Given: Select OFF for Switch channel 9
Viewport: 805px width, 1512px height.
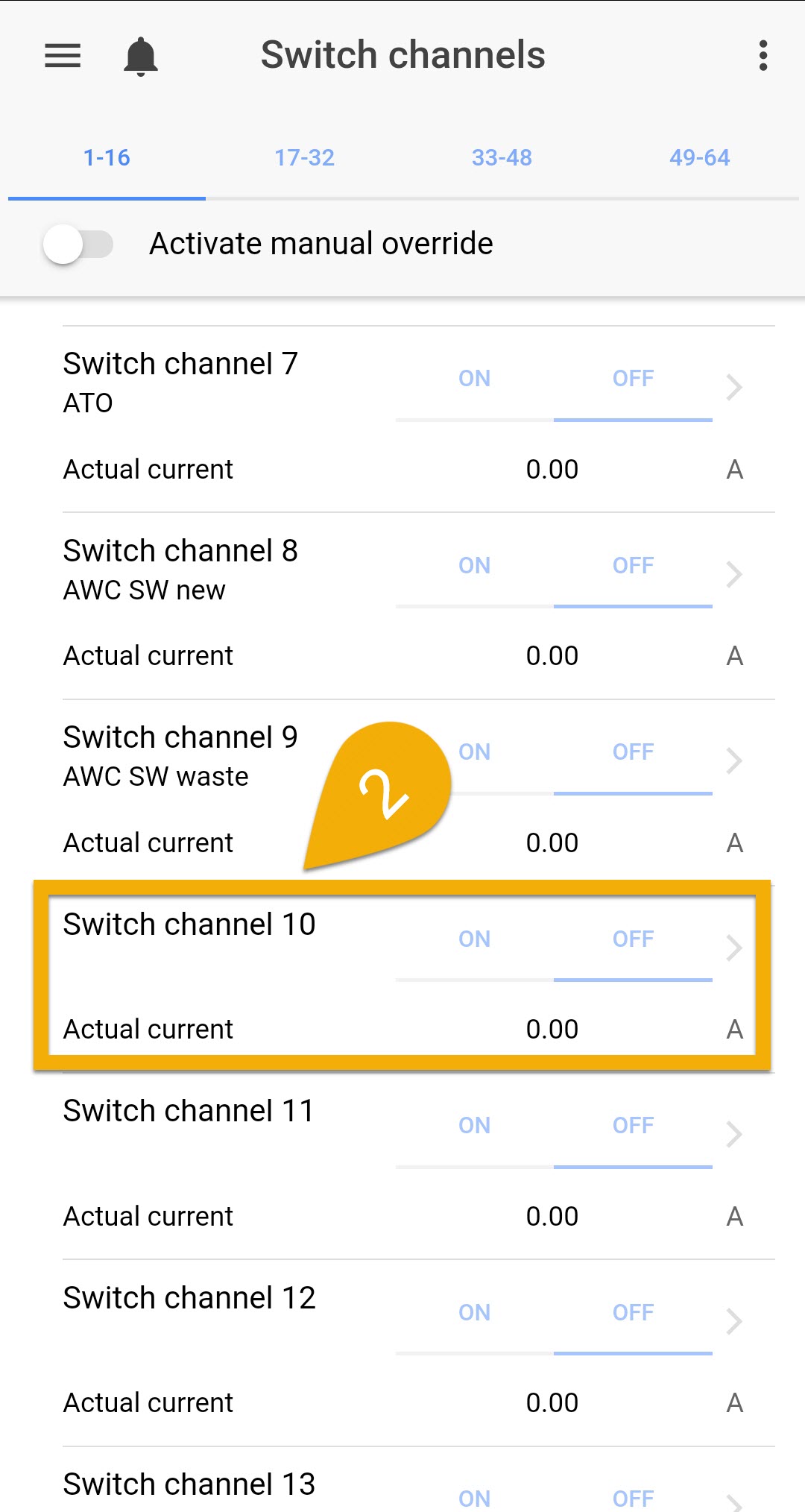Looking at the screenshot, I should pos(633,753).
